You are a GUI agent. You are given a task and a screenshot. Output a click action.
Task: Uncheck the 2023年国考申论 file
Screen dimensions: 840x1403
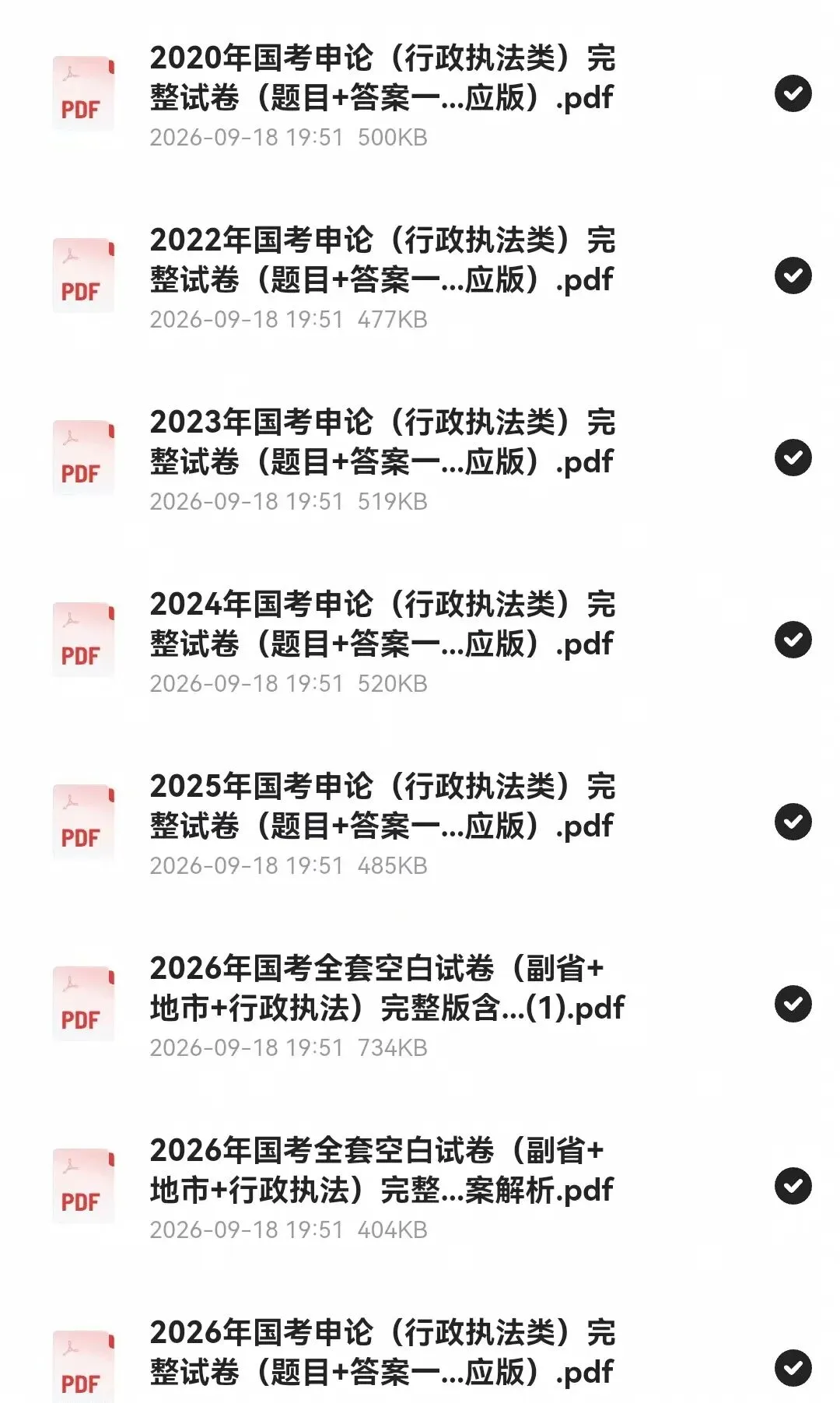click(x=793, y=458)
